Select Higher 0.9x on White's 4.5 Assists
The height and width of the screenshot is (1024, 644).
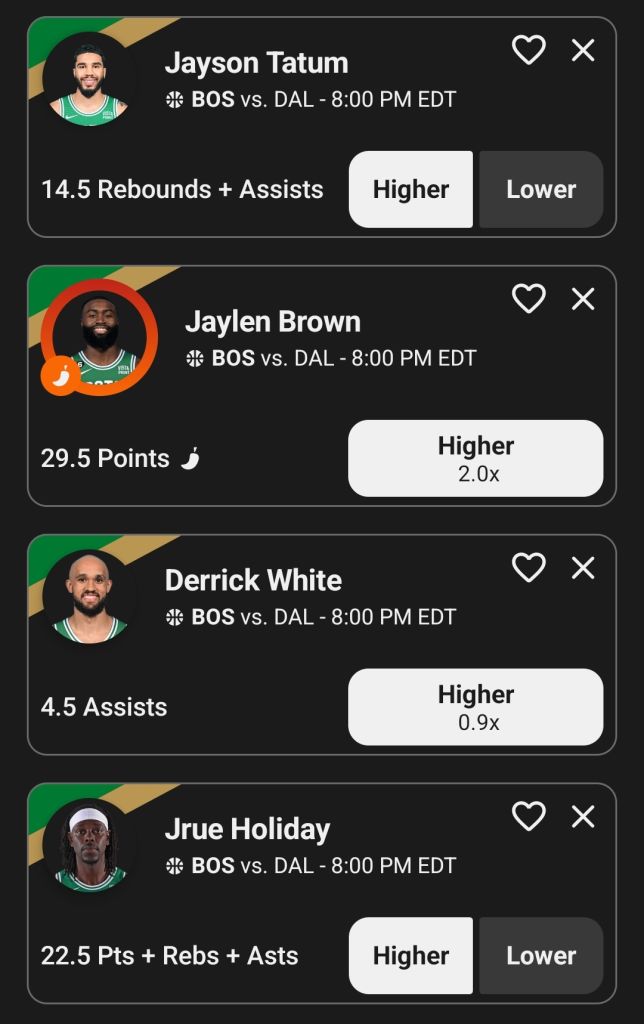pyautogui.click(x=476, y=707)
